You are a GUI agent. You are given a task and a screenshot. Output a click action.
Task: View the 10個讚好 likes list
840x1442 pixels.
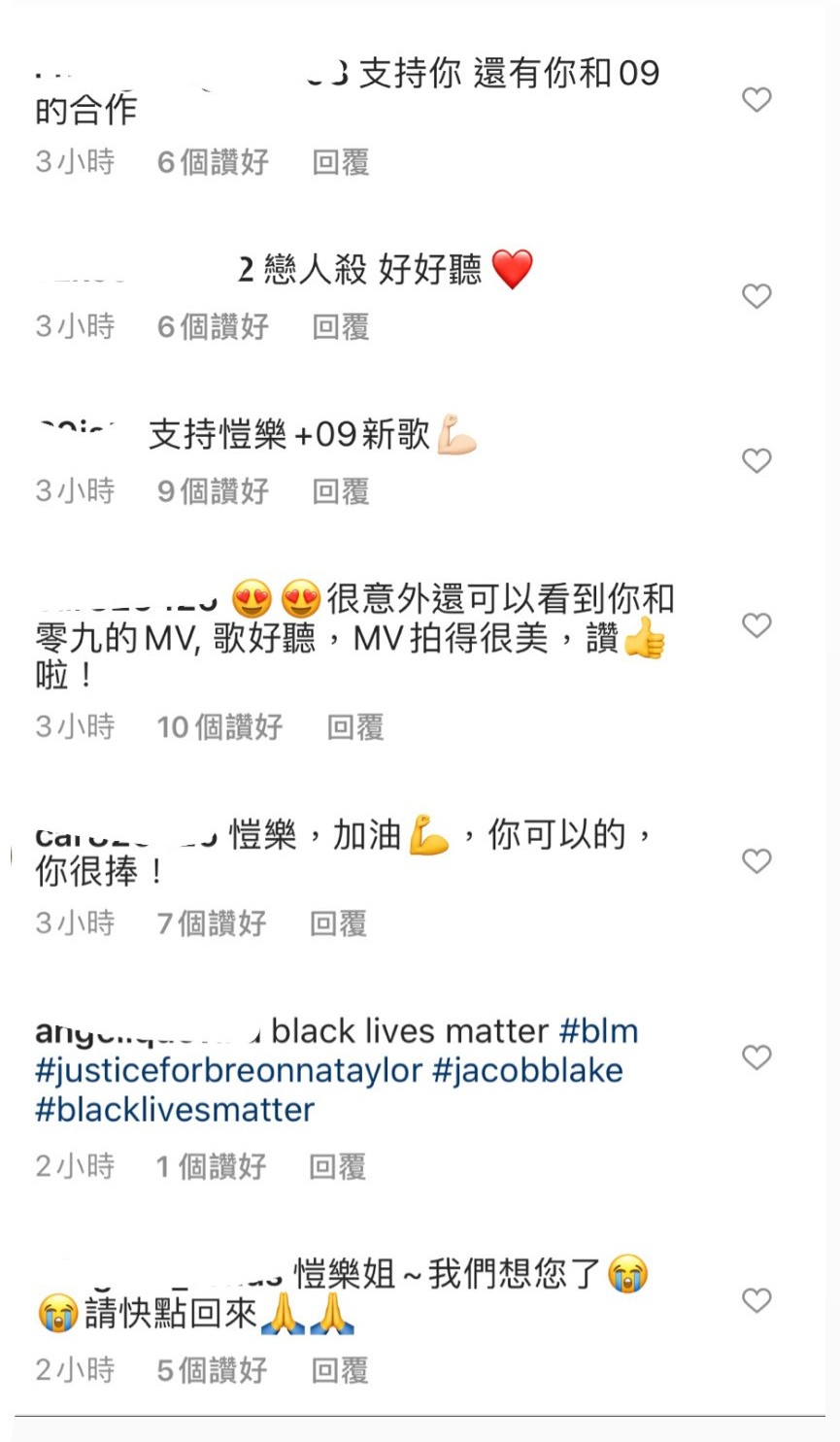tap(219, 726)
